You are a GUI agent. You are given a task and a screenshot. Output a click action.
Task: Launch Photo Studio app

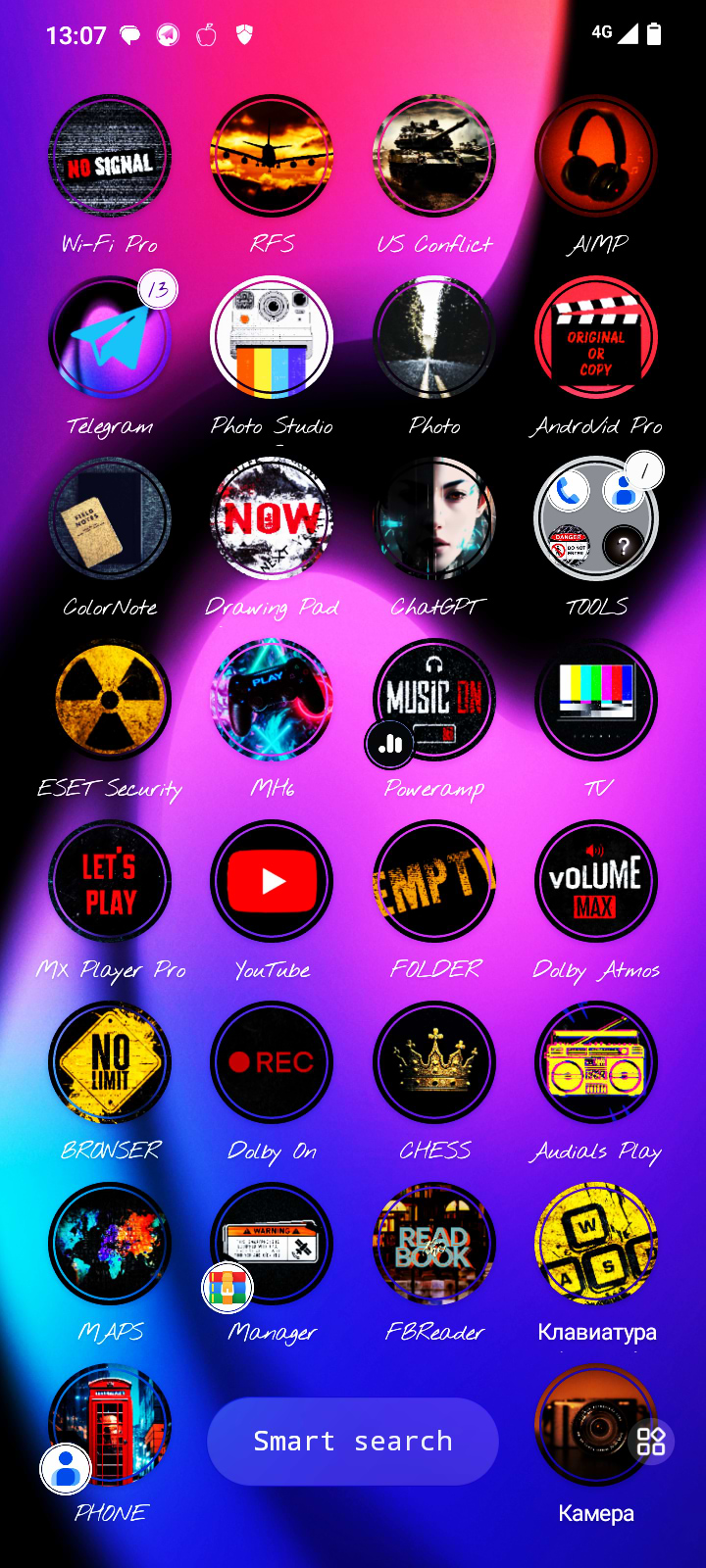click(x=272, y=339)
